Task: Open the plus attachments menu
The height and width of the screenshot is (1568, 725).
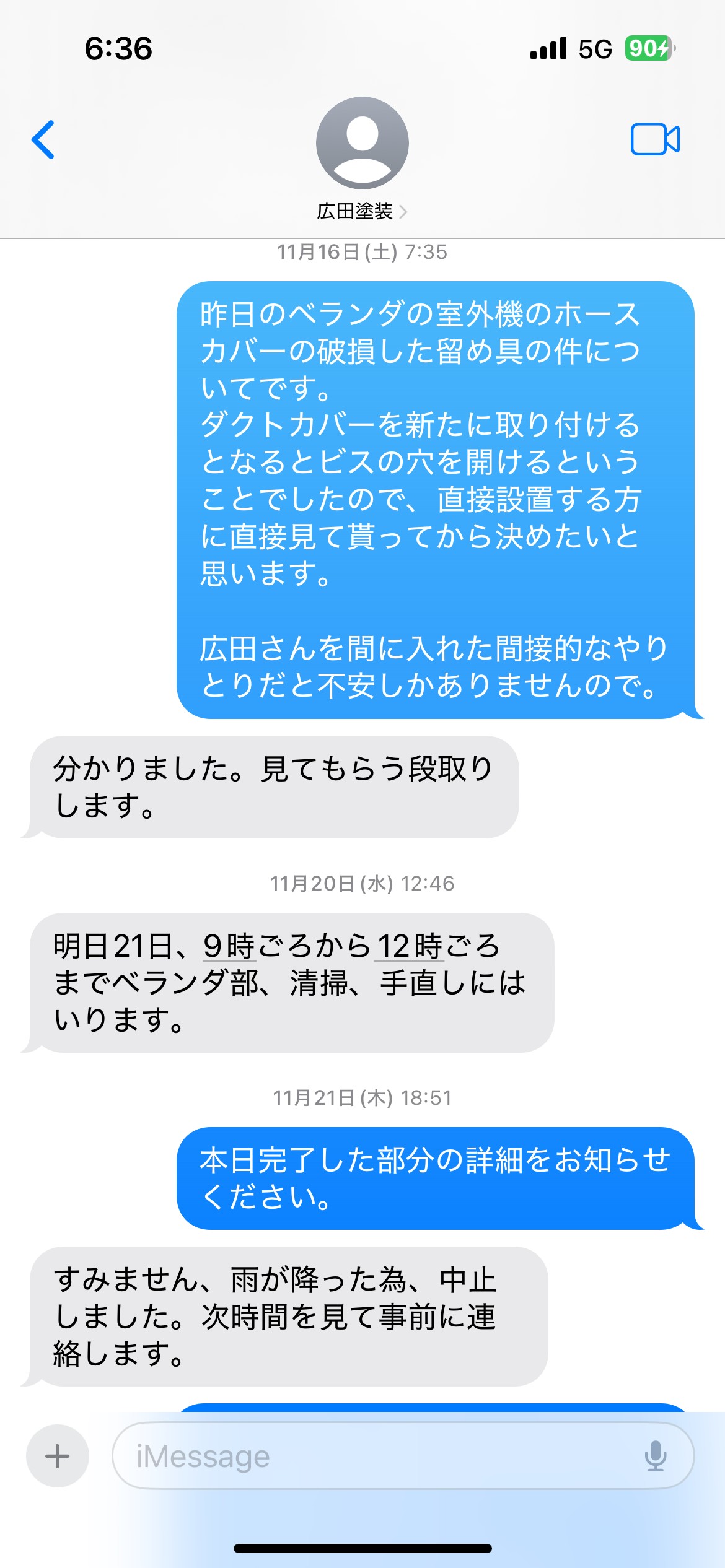Action: click(x=58, y=1456)
